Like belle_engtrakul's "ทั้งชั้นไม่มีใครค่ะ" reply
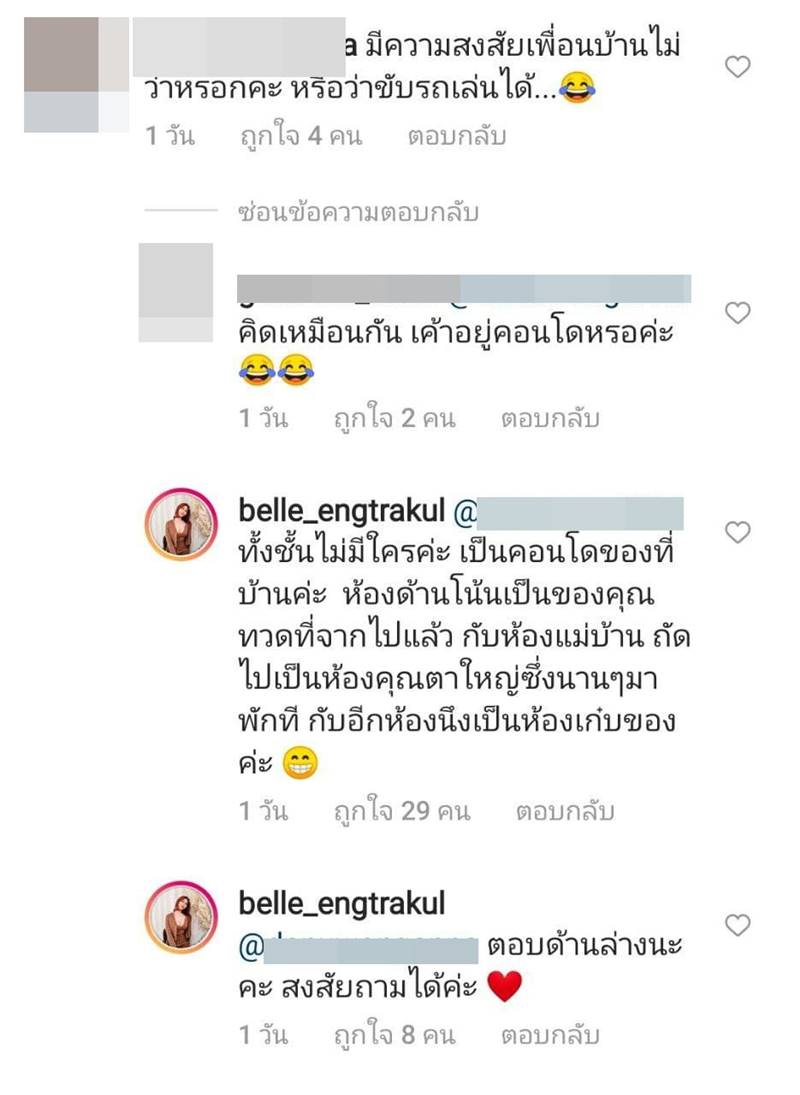This screenshot has width=800, height=1095. pyautogui.click(x=737, y=532)
